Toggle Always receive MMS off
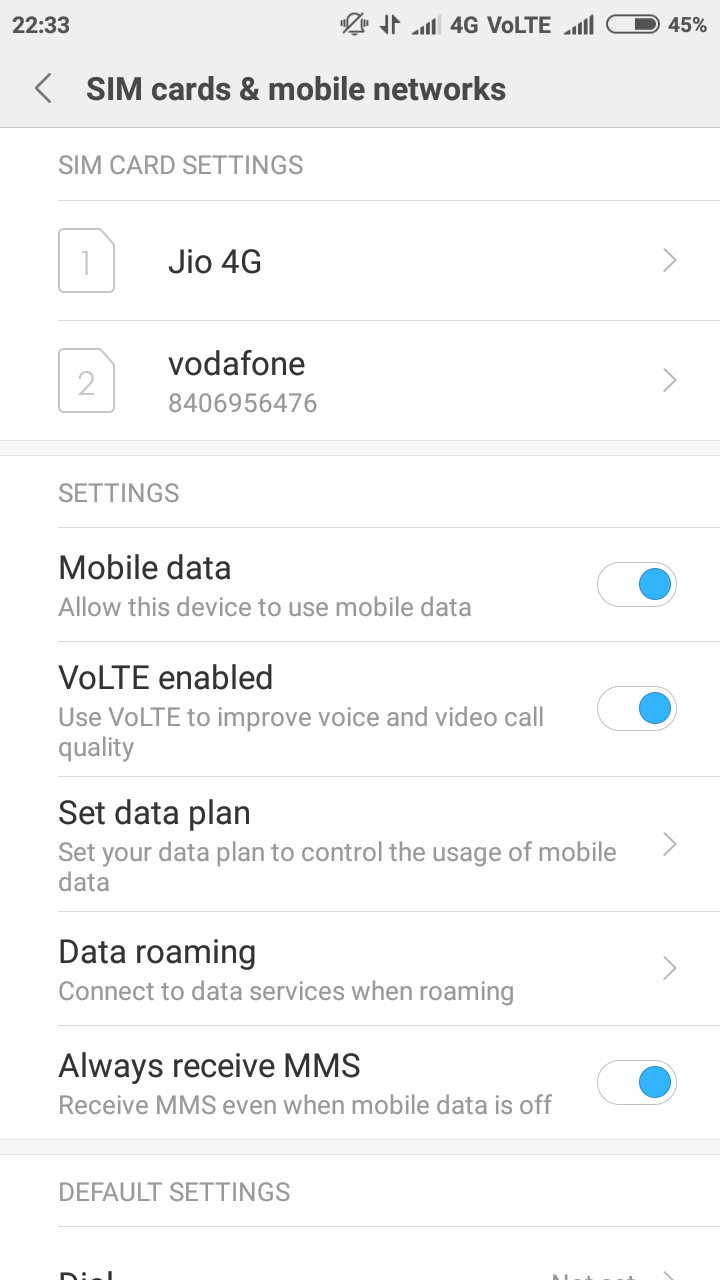 tap(637, 1083)
